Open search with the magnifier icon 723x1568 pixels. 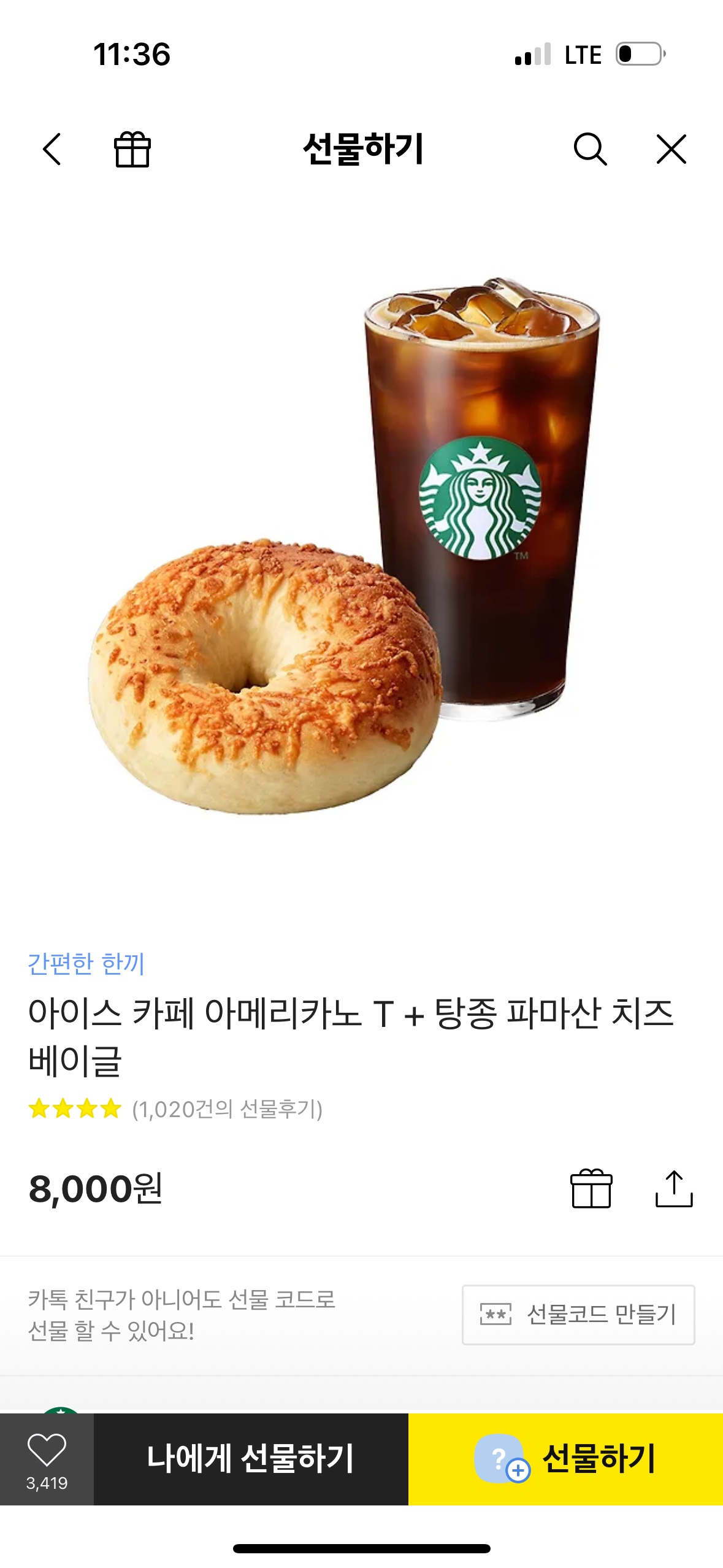[590, 149]
